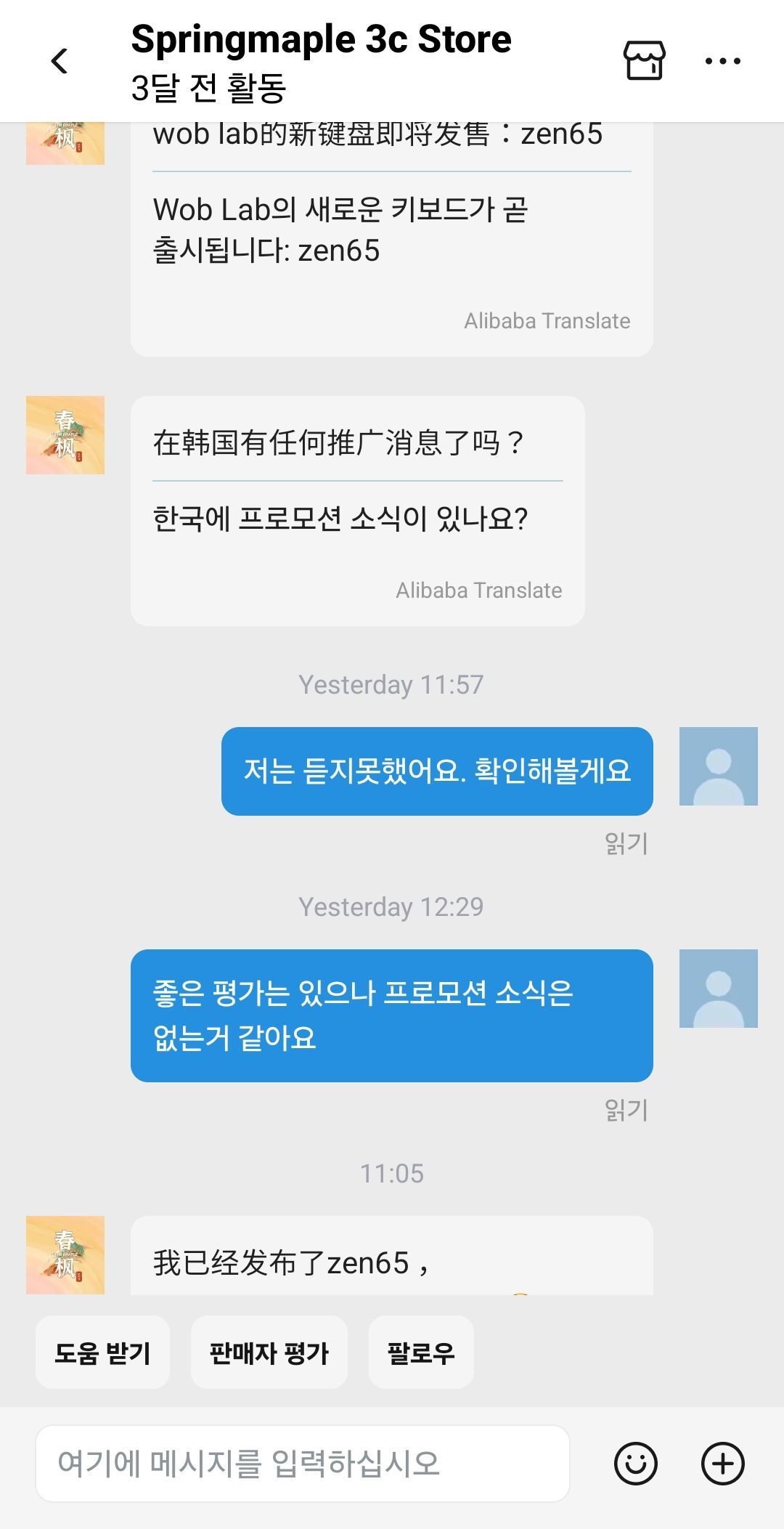Screen dimensions: 784x1529
Task: Tap the 도움 받기 button
Action: tap(102, 1352)
